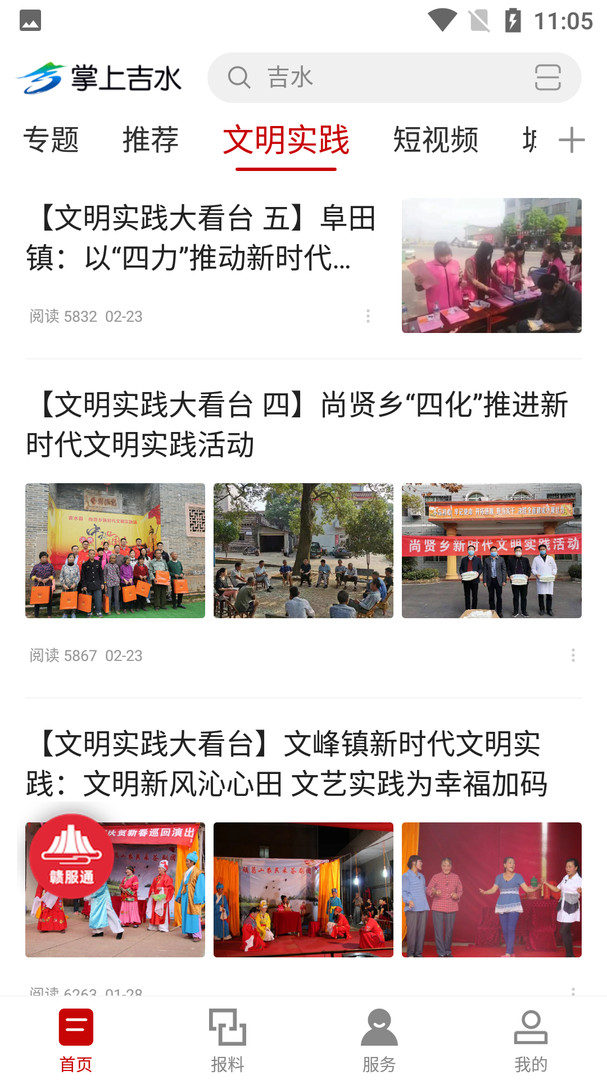This screenshot has height=1080, width=607.
Task: Tap the search box showing 吉水
Action: coord(380,77)
